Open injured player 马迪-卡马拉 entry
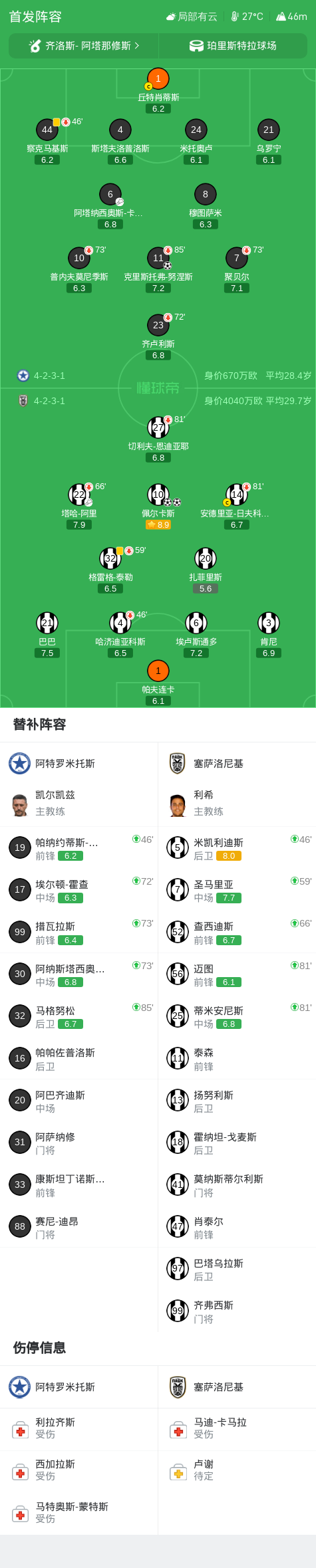 (237, 1428)
